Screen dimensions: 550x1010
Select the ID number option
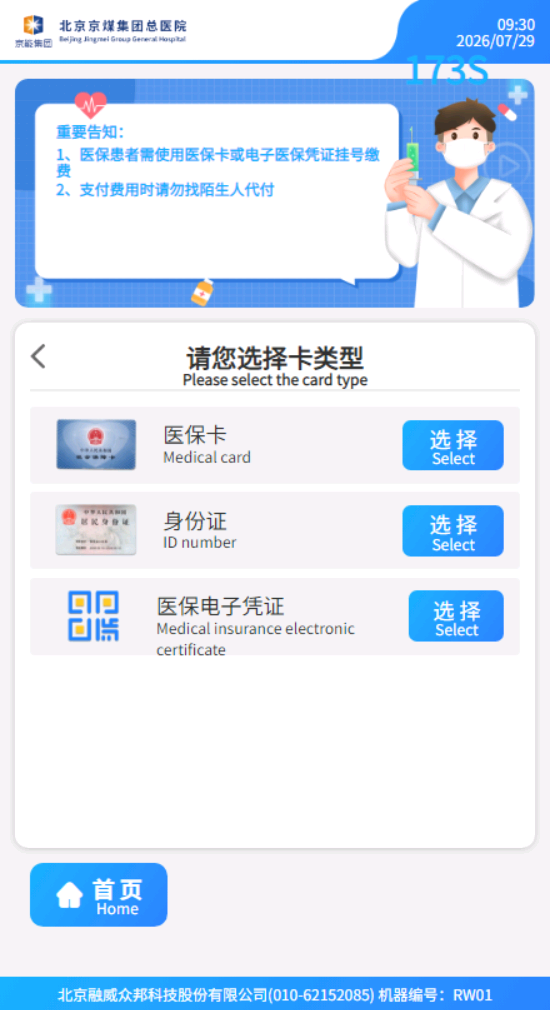pyautogui.click(x=453, y=531)
